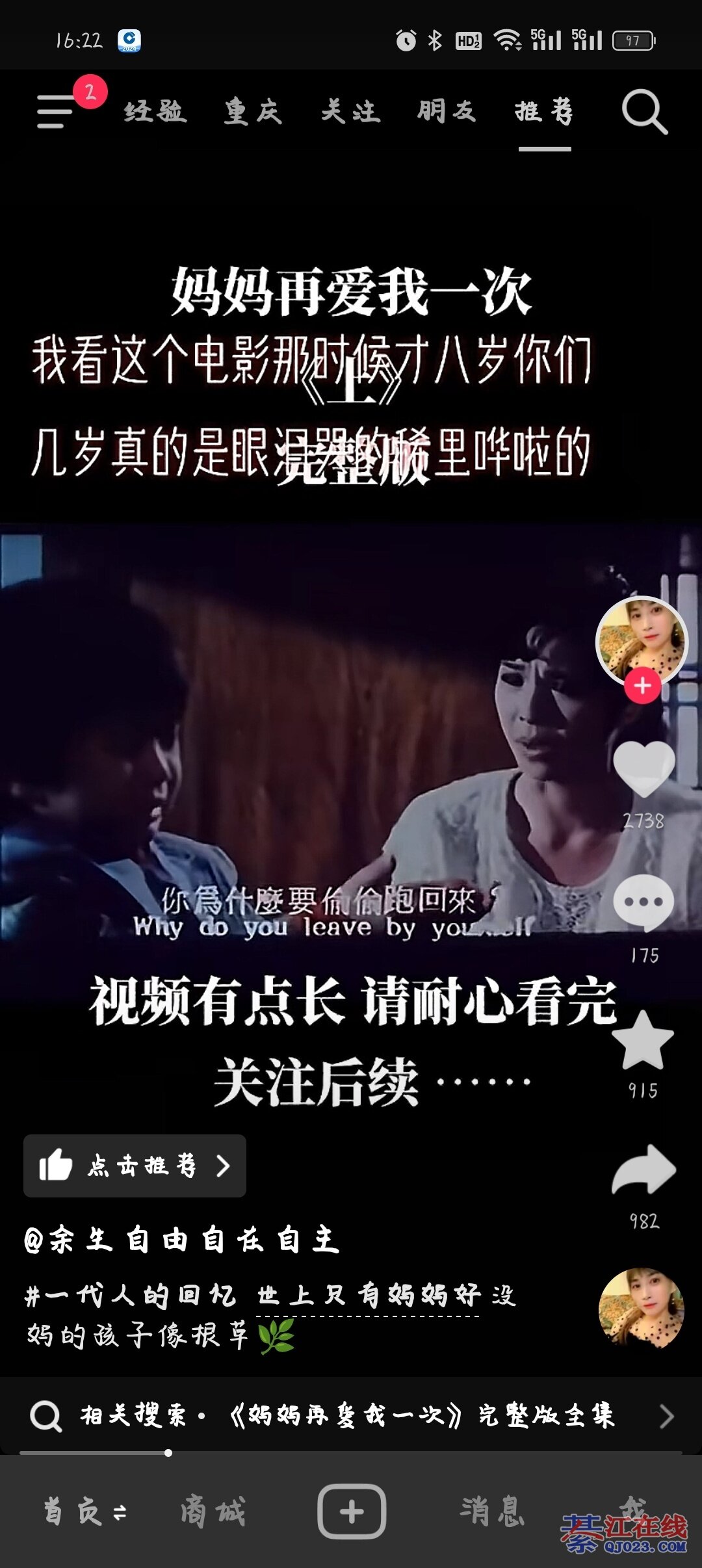Open the 世上只有妈妈好 music link
Viewport: 702px width, 1568px height.
(368, 1296)
